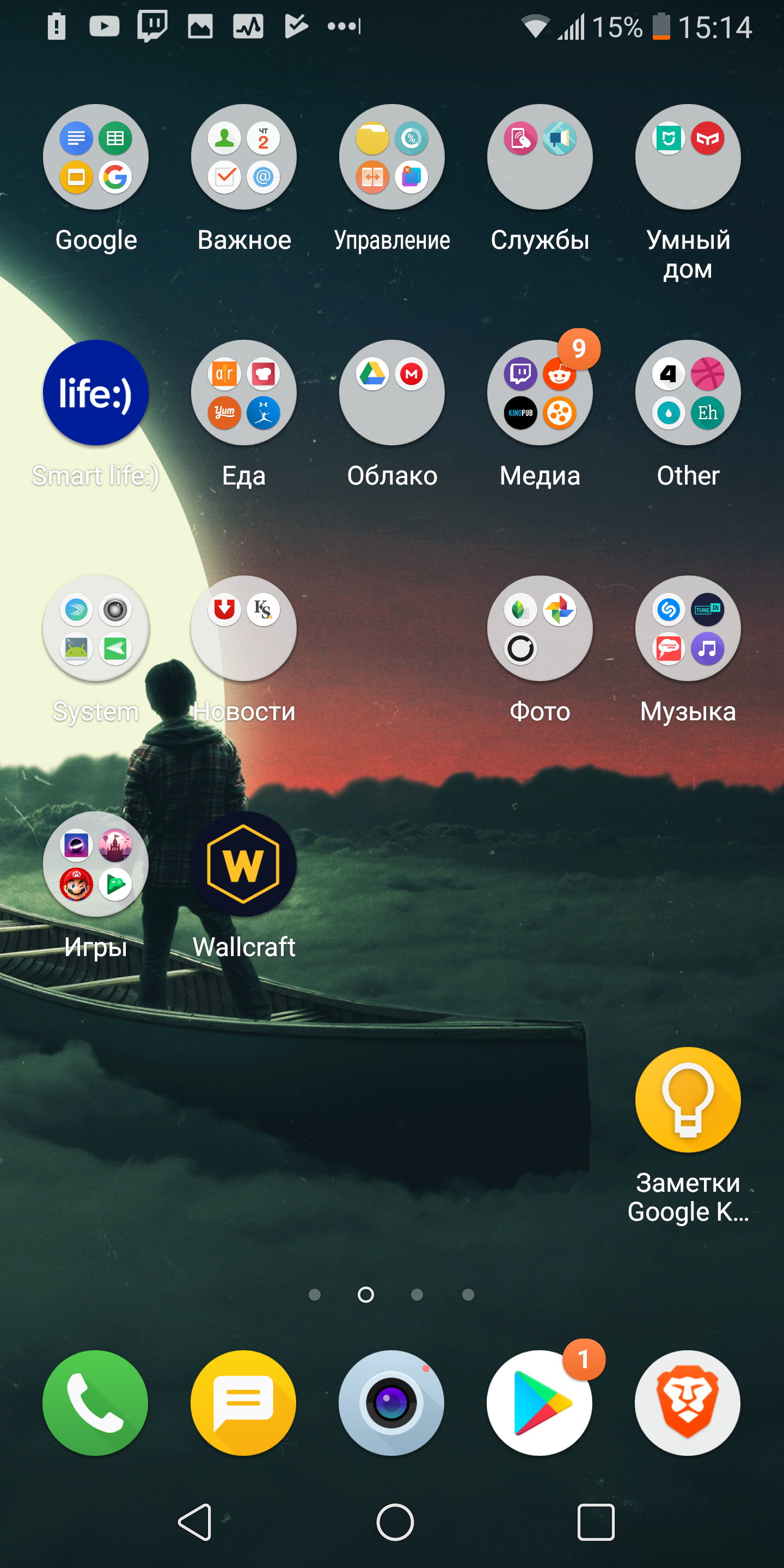Image resolution: width=784 pixels, height=1568 pixels.
Task: Open the Облако folder
Action: point(391,393)
